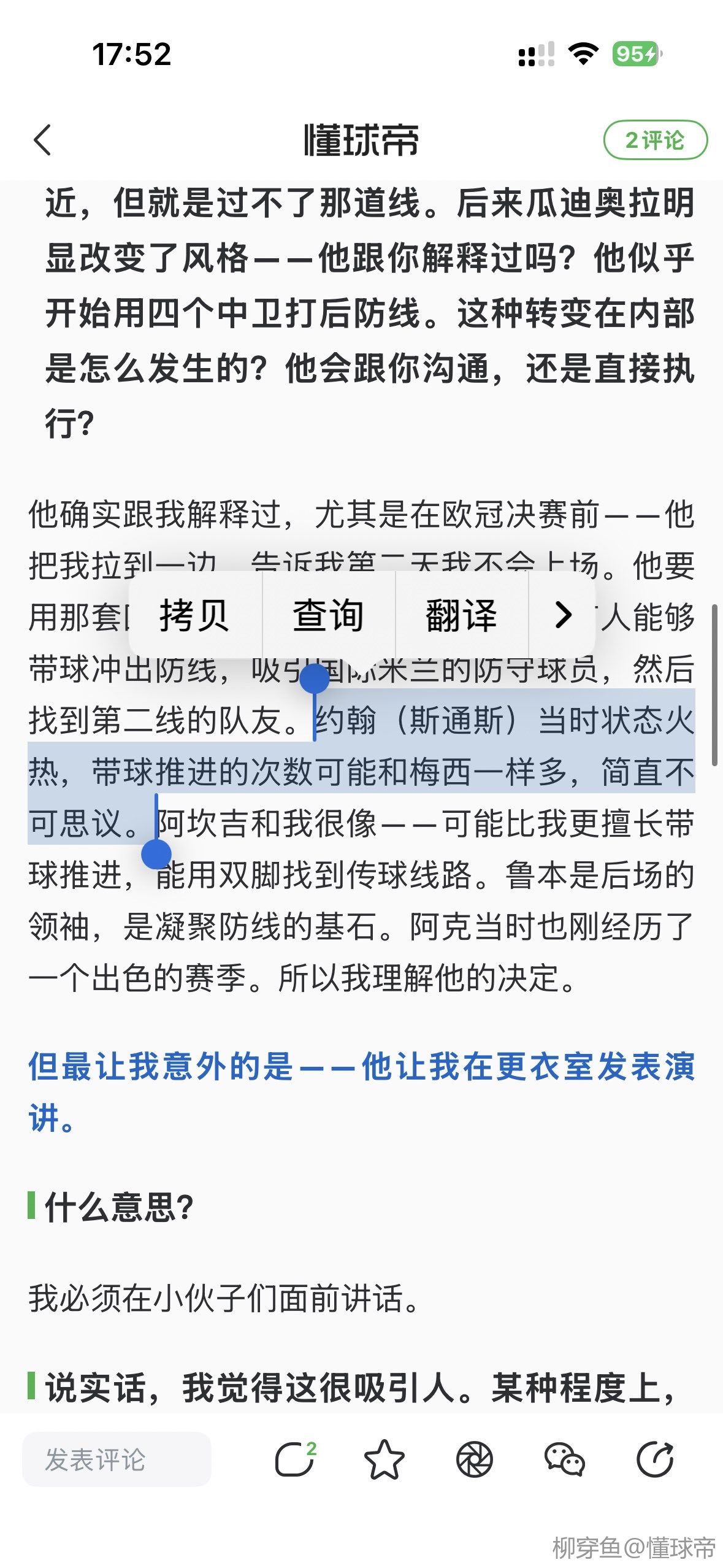Look up the selection with 查询
The height and width of the screenshot is (1568, 723).
tap(328, 615)
